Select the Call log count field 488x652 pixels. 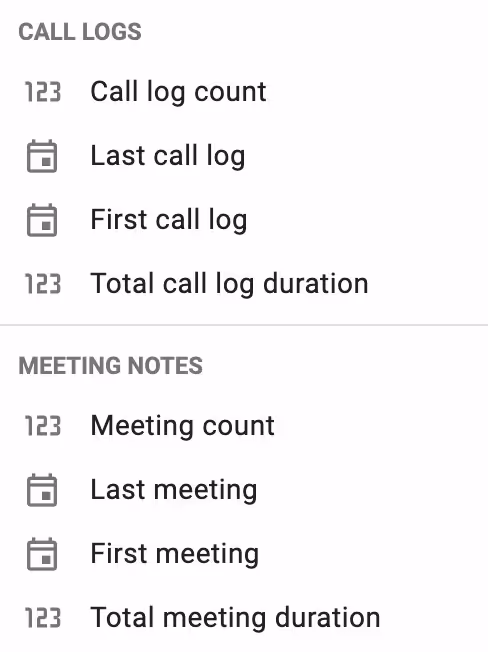(x=244, y=91)
